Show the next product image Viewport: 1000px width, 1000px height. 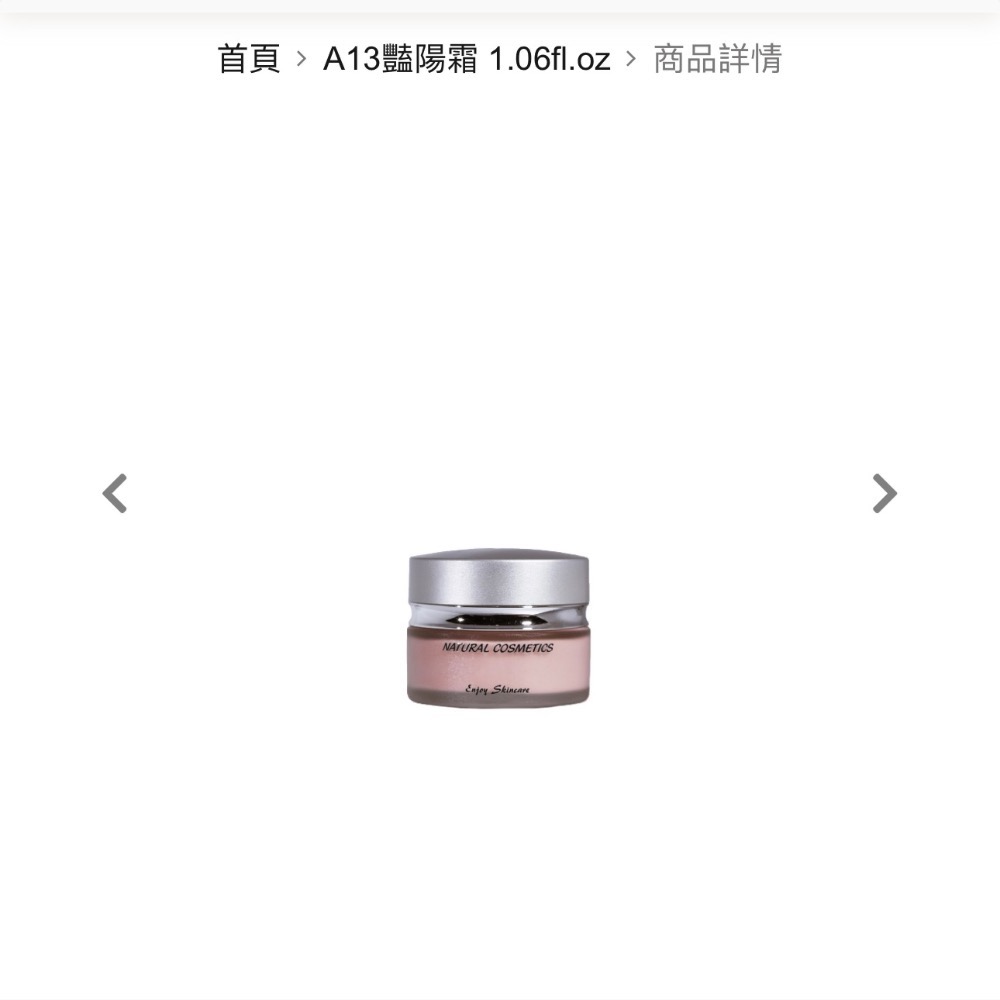tap(884, 493)
